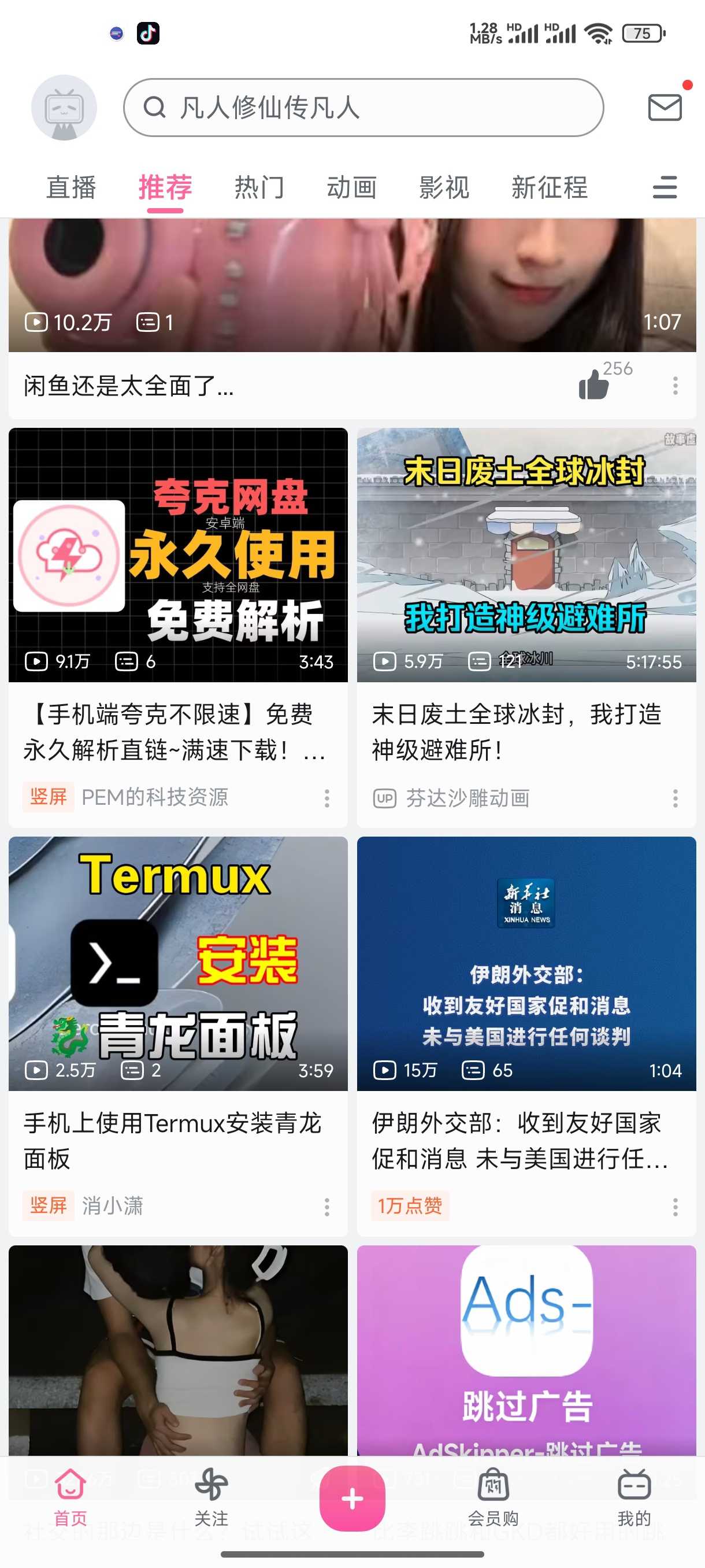This screenshot has height=1568, width=705.
Task: Switch to the 动画 tab
Action: (x=351, y=187)
